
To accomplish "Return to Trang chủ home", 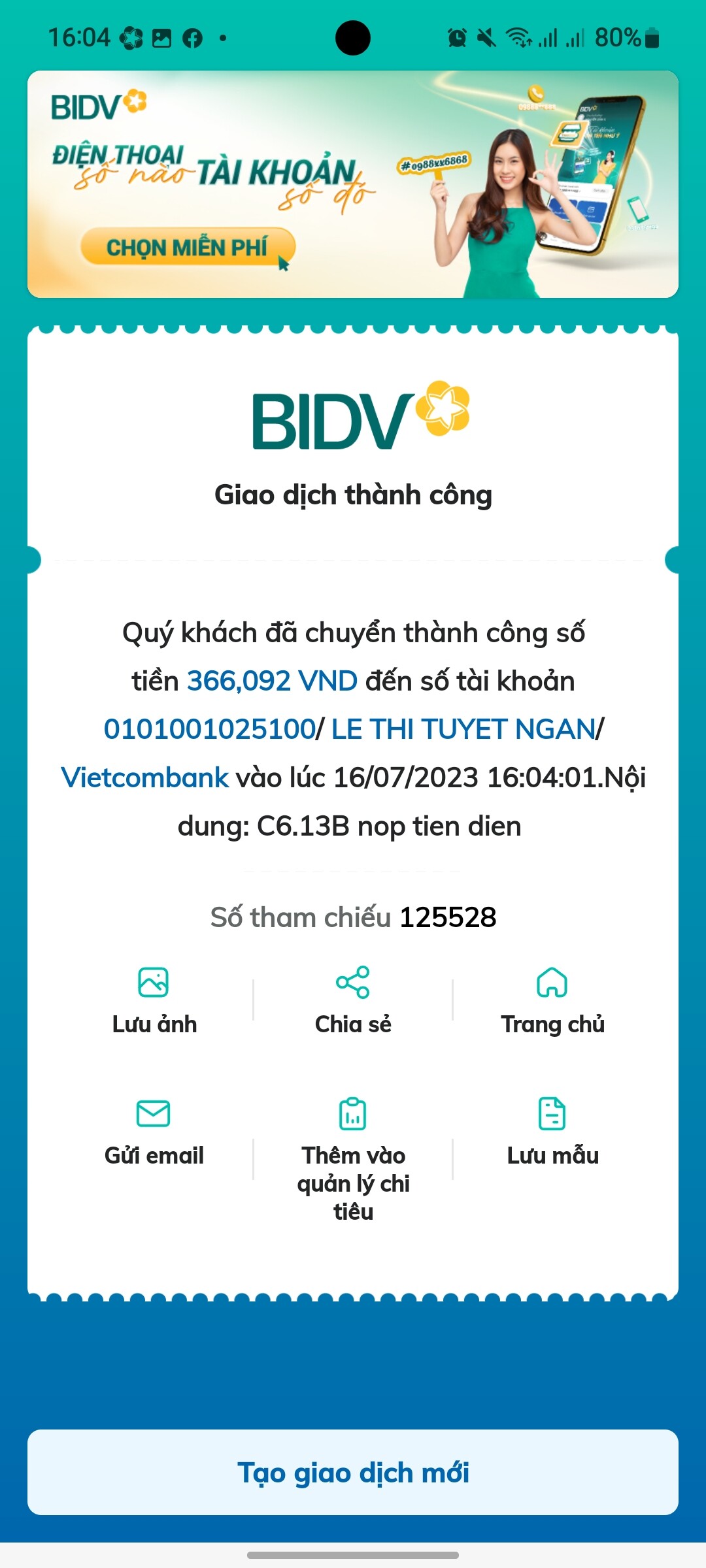I will [x=552, y=1000].
